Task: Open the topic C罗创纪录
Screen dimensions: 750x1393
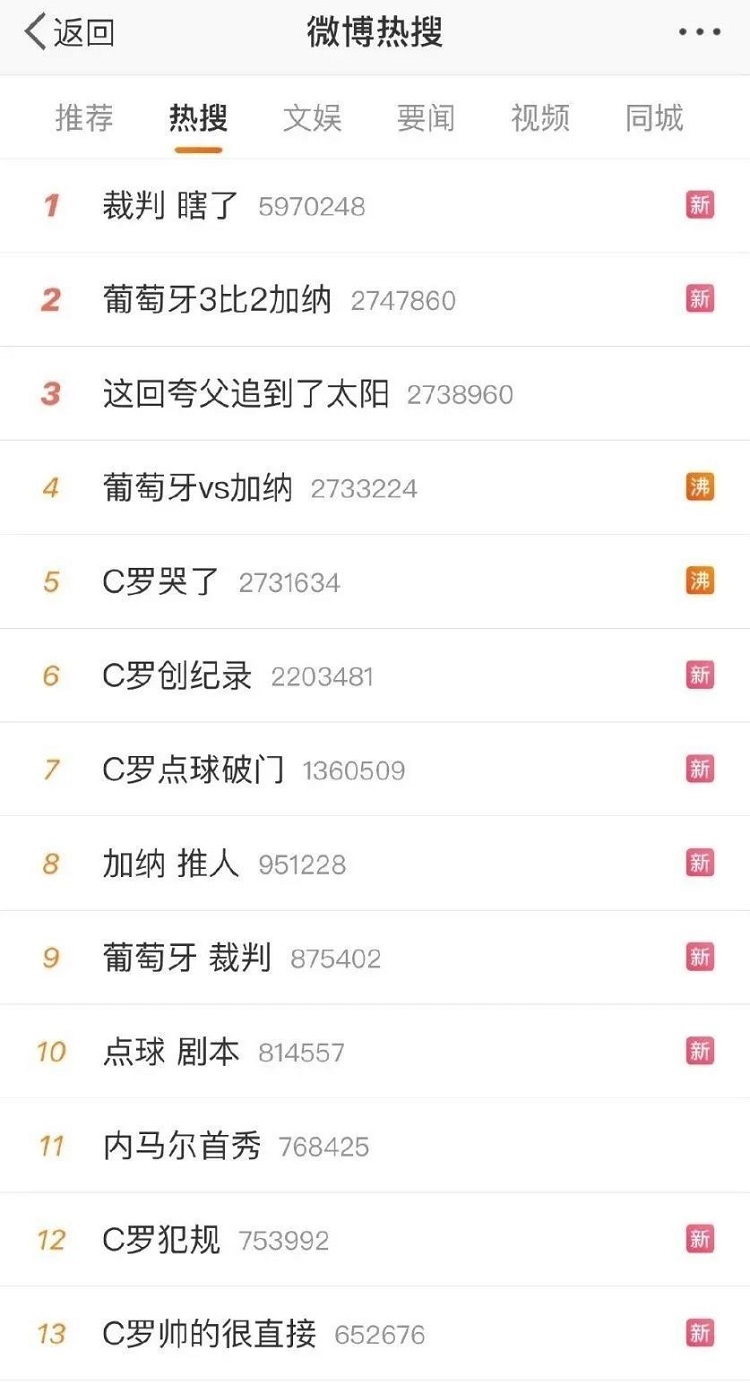Action: (177, 676)
